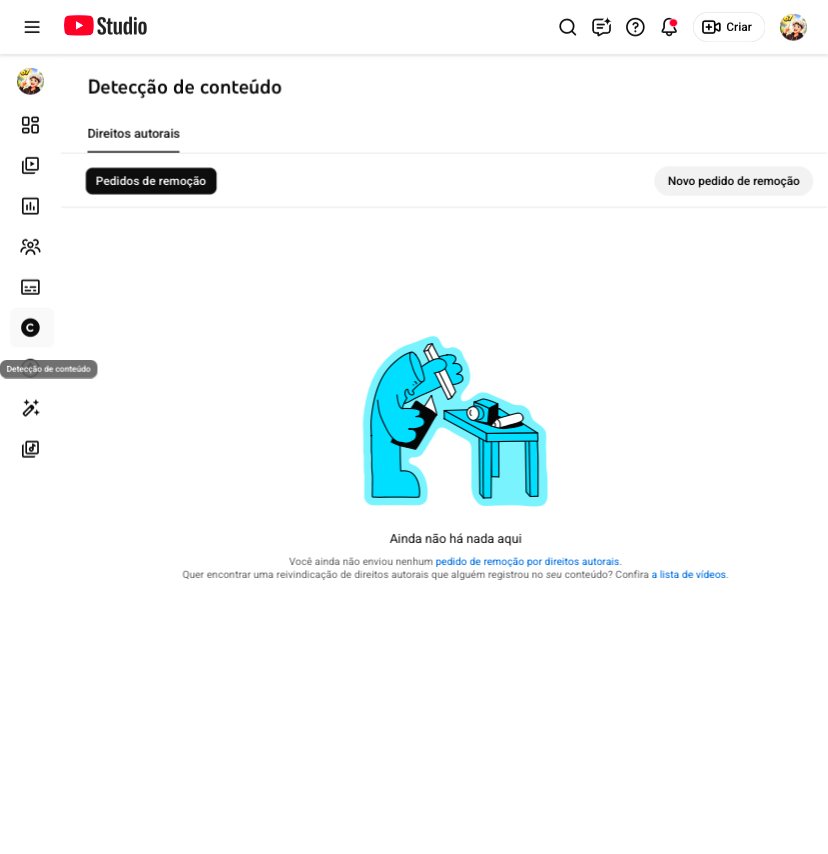The width and height of the screenshot is (828, 854).
Task: Open the send feedback icon
Action: click(601, 27)
